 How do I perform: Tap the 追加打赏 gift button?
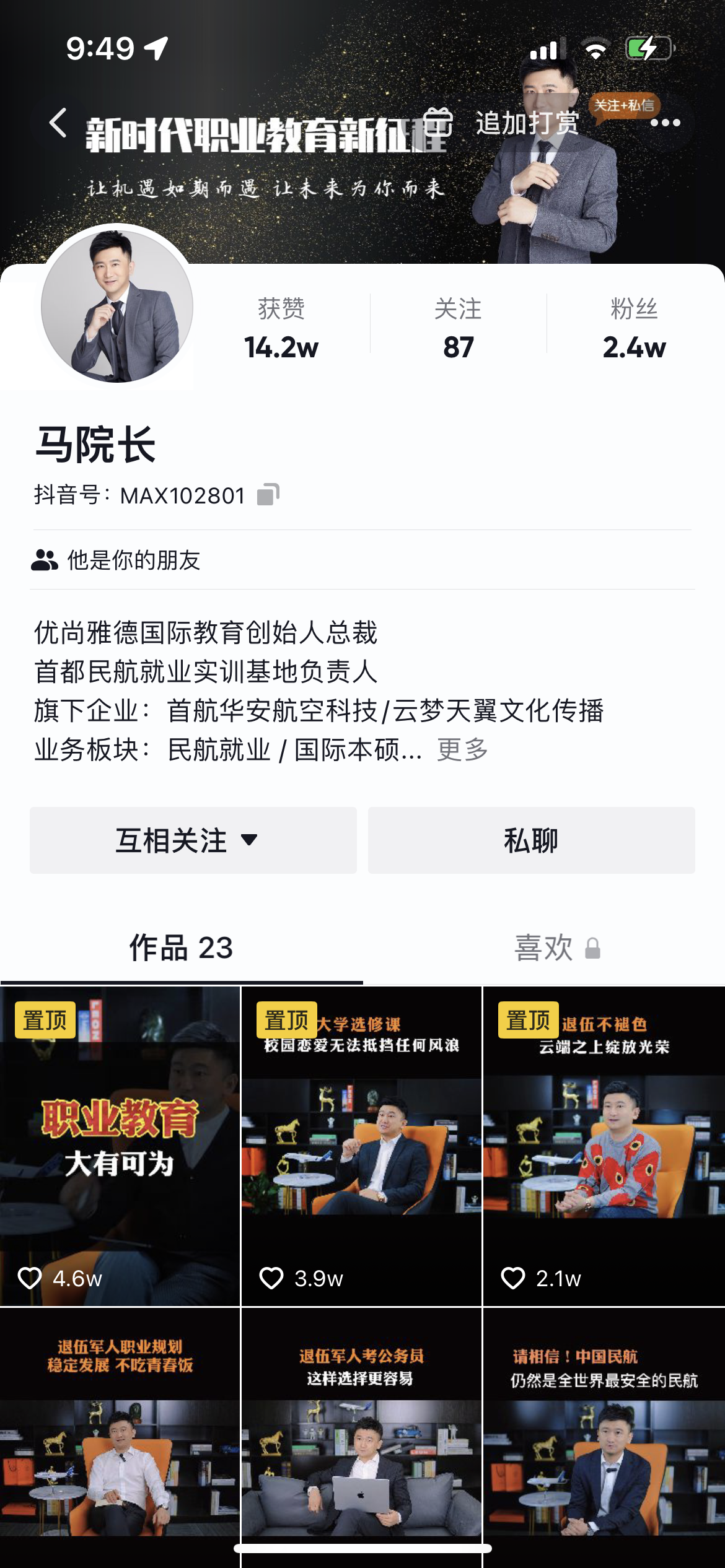pos(503,123)
